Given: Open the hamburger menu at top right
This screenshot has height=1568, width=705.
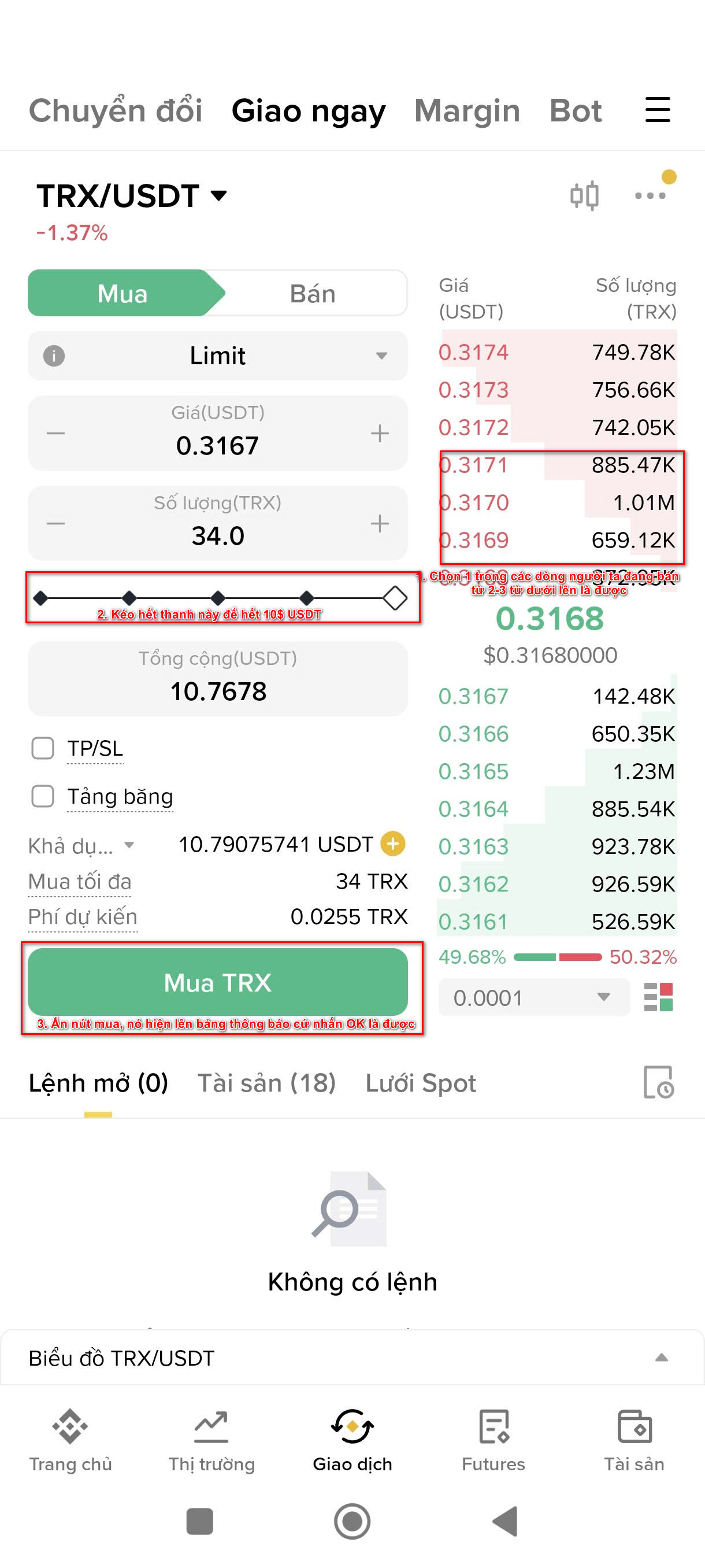Looking at the screenshot, I should [x=657, y=110].
